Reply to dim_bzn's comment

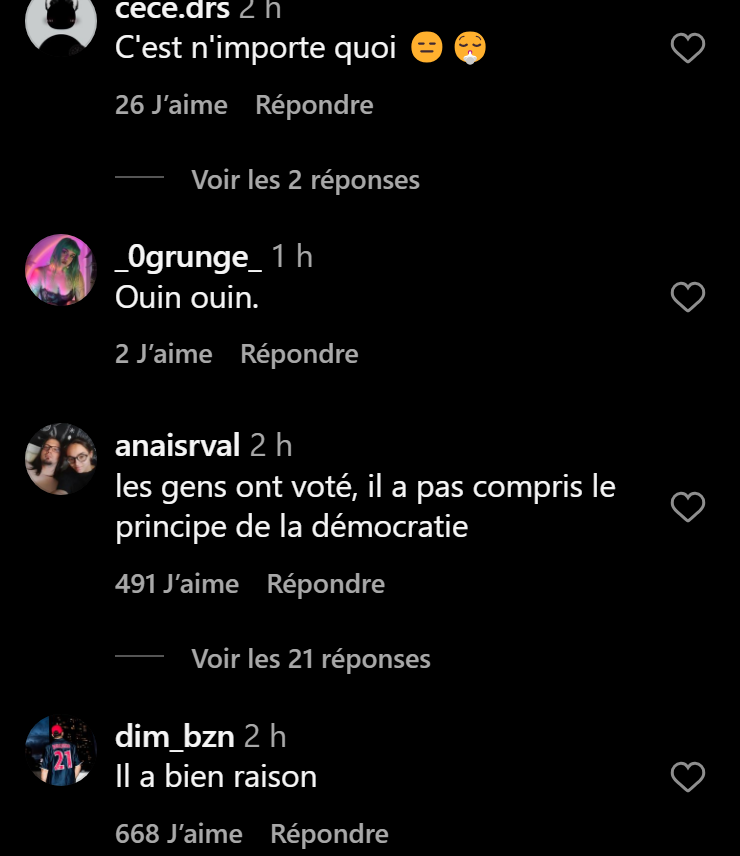point(329,833)
